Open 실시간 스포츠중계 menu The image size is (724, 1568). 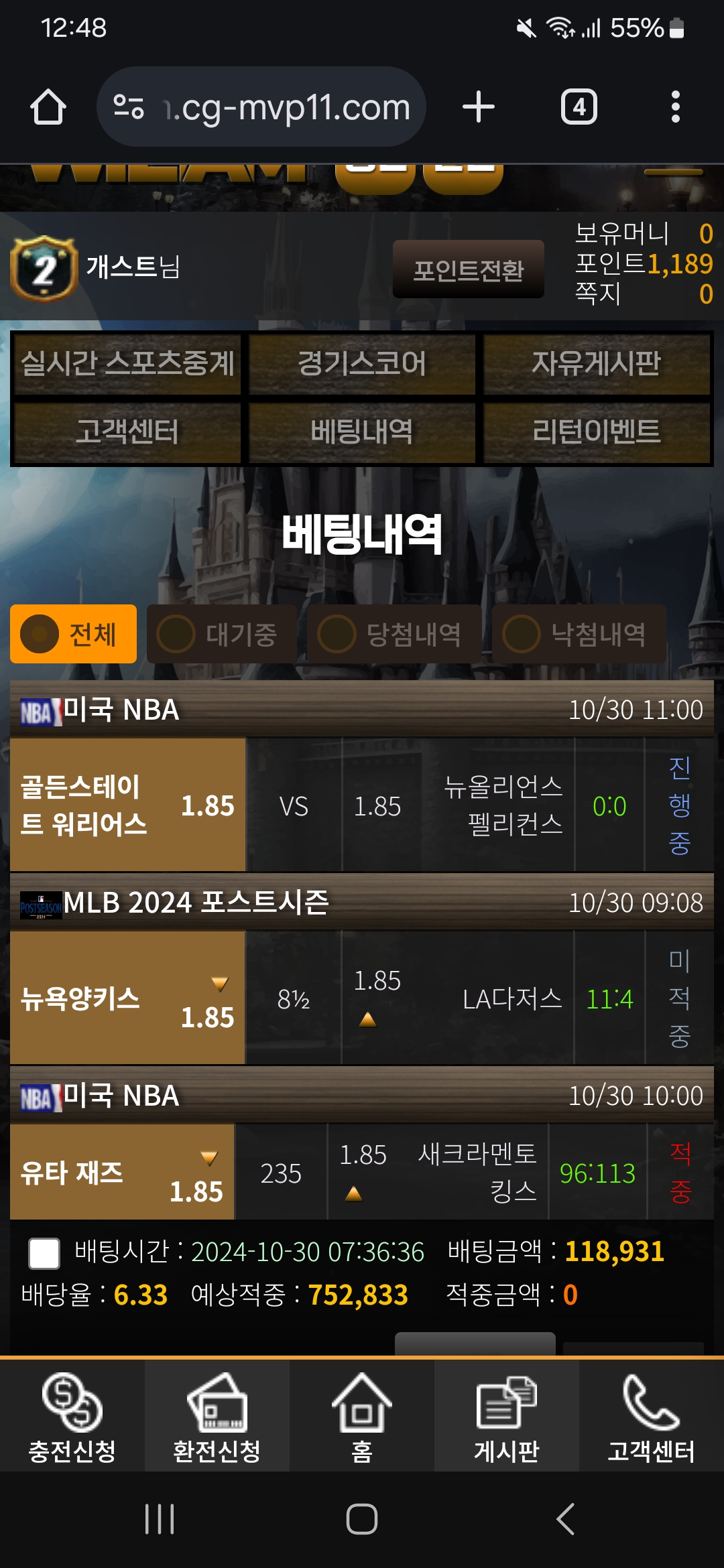(127, 364)
